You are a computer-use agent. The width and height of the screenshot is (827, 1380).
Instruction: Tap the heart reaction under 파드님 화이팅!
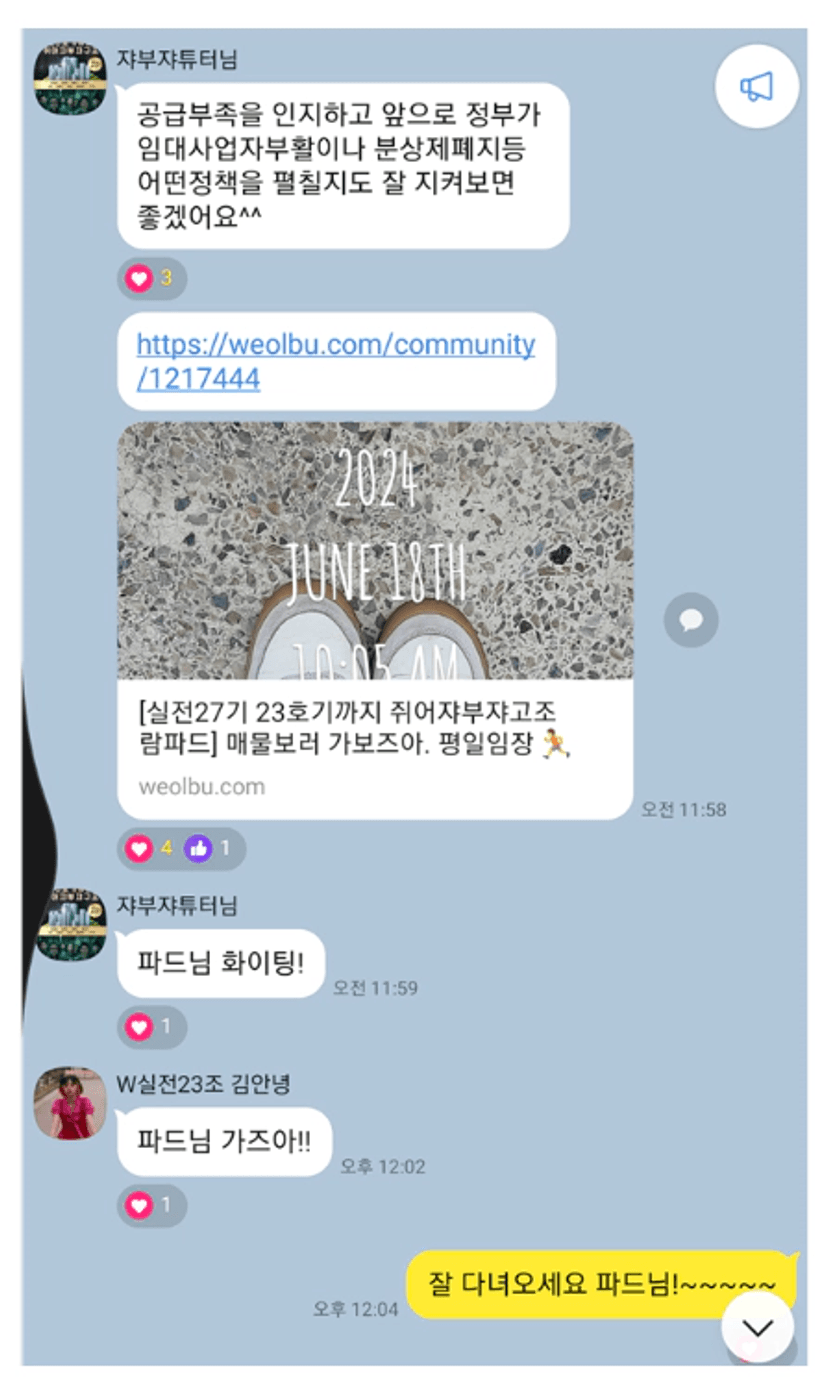152,1027
